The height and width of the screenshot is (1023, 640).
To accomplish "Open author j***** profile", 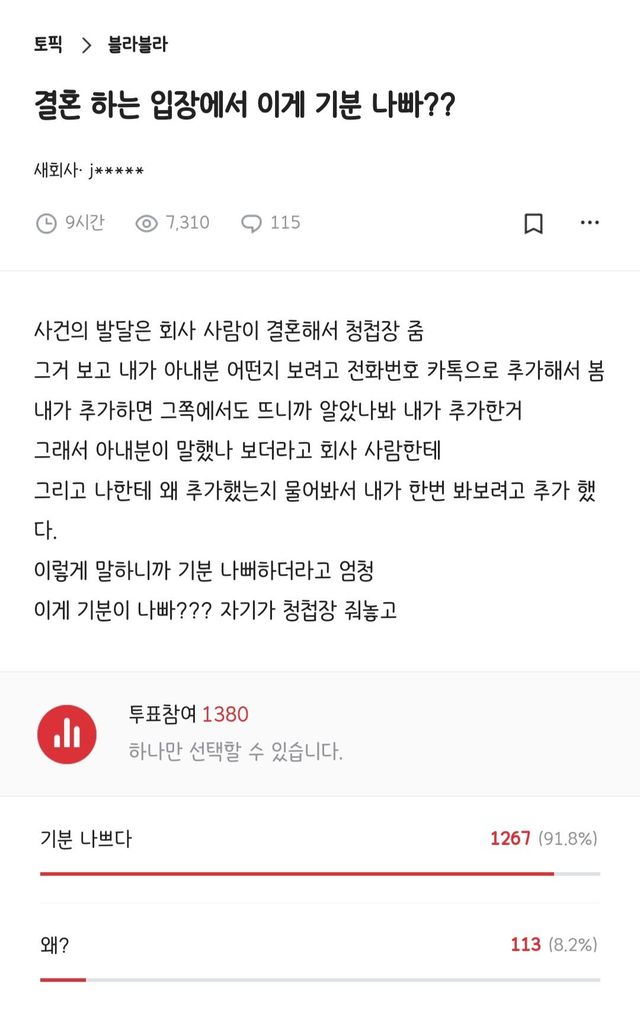I will [115, 171].
